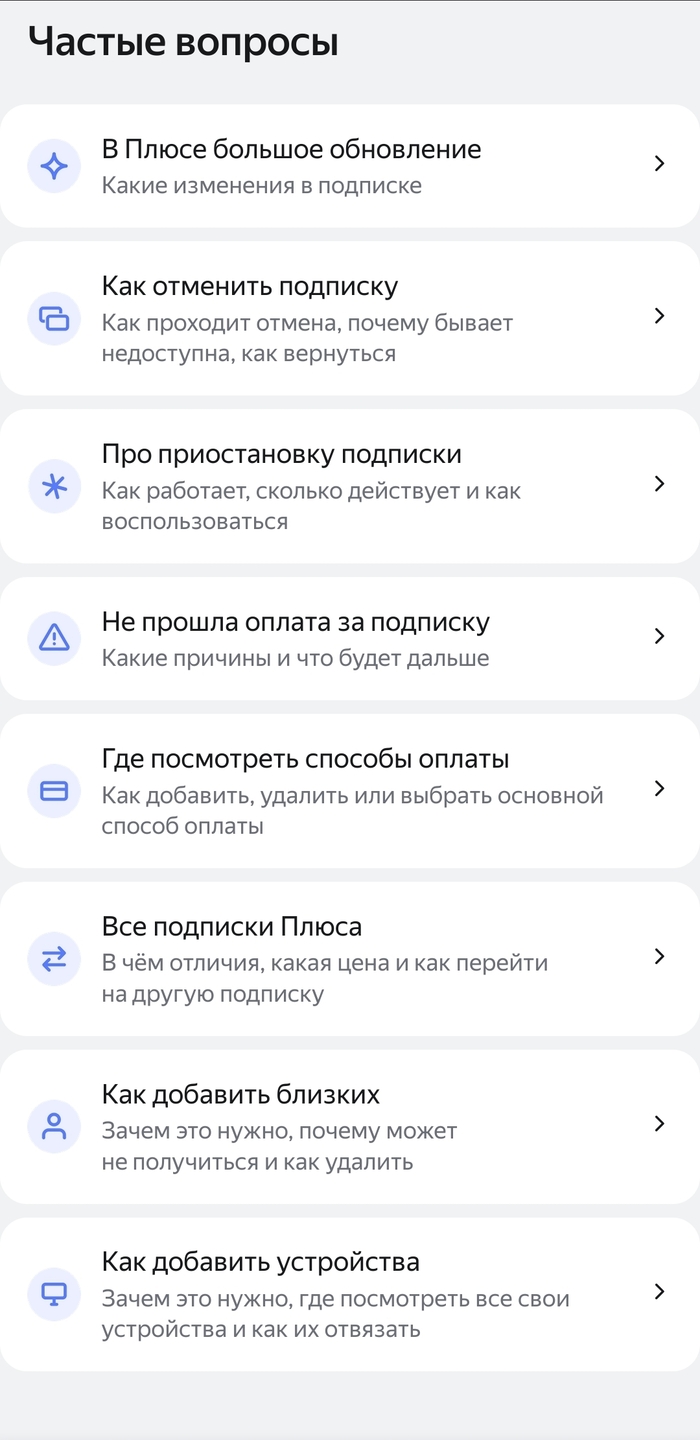View 'Про приостановку подписки' details
This screenshot has width=700, height=1440.
coord(350,486)
